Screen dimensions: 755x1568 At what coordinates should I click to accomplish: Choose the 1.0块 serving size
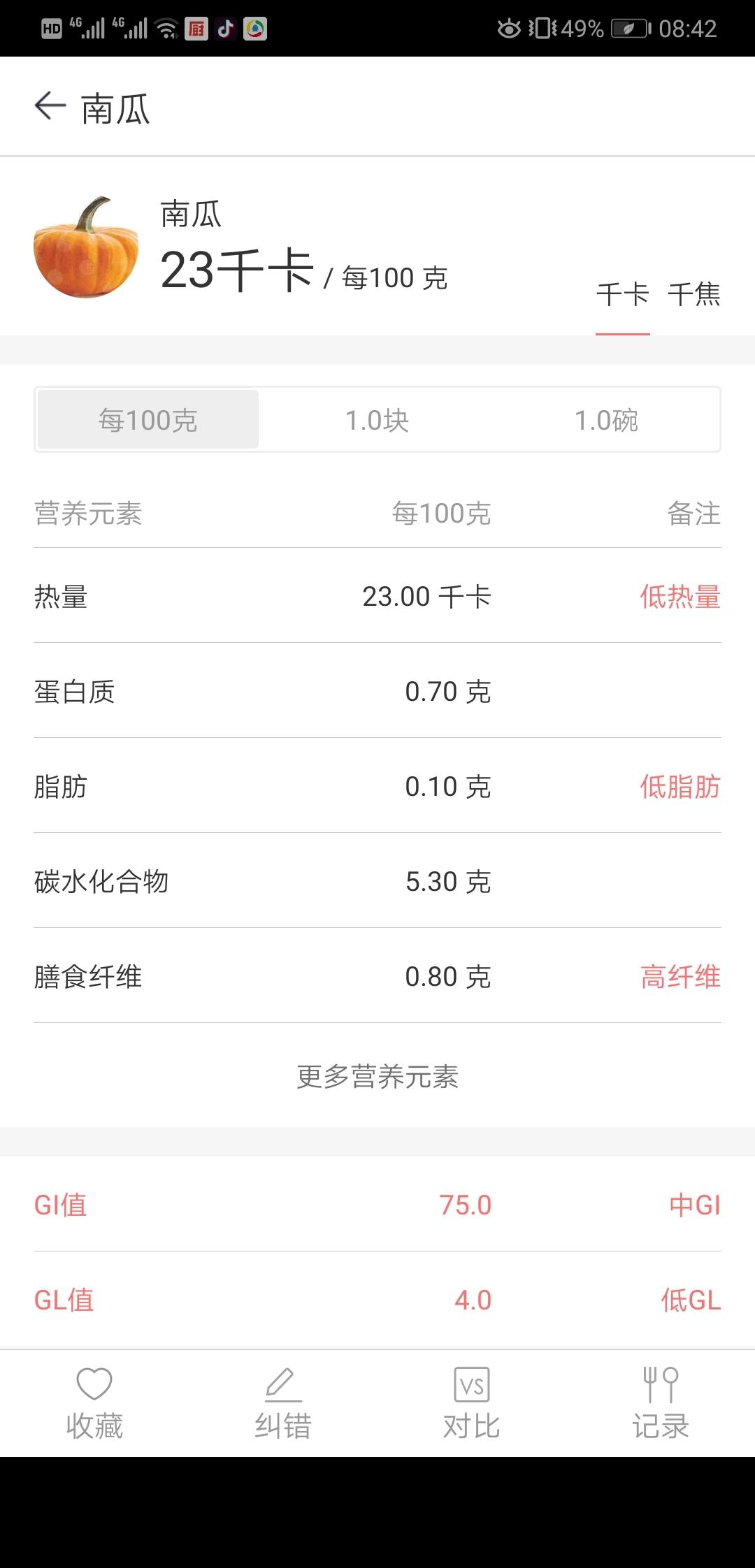tap(377, 420)
